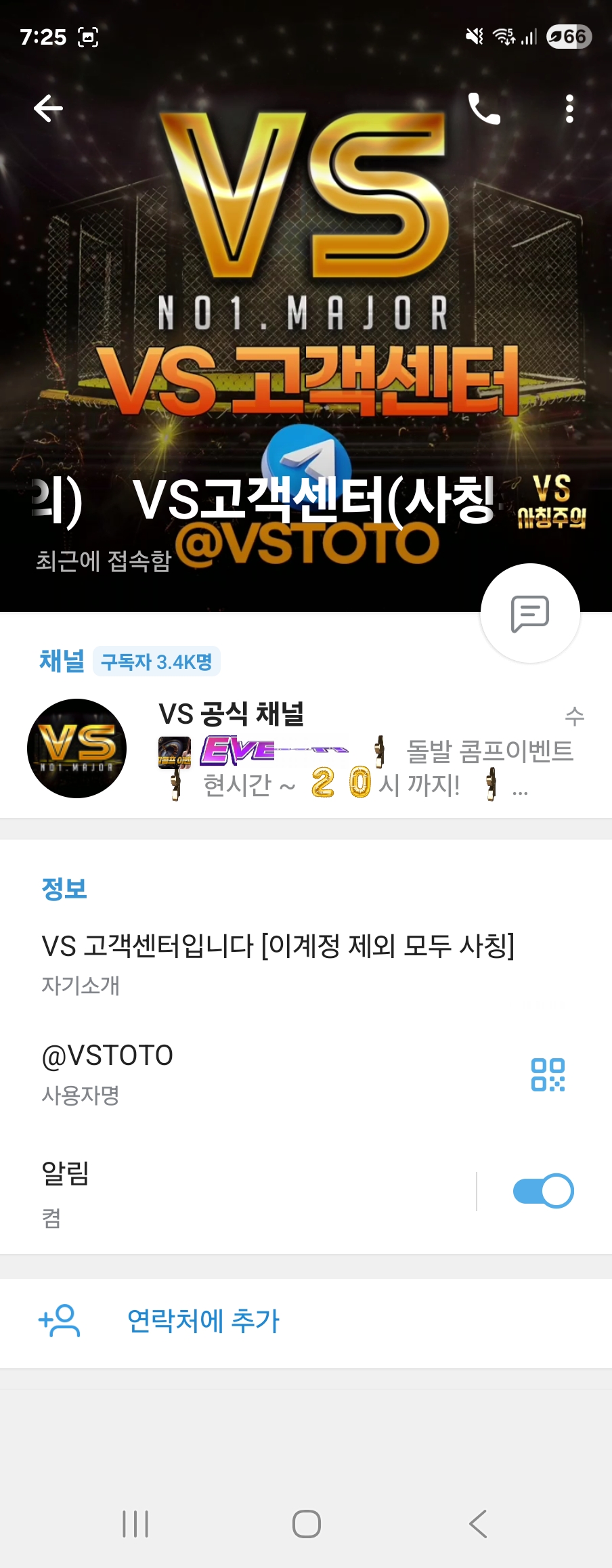Tap the system home button
This screenshot has height=1568, width=612.
point(306,1524)
